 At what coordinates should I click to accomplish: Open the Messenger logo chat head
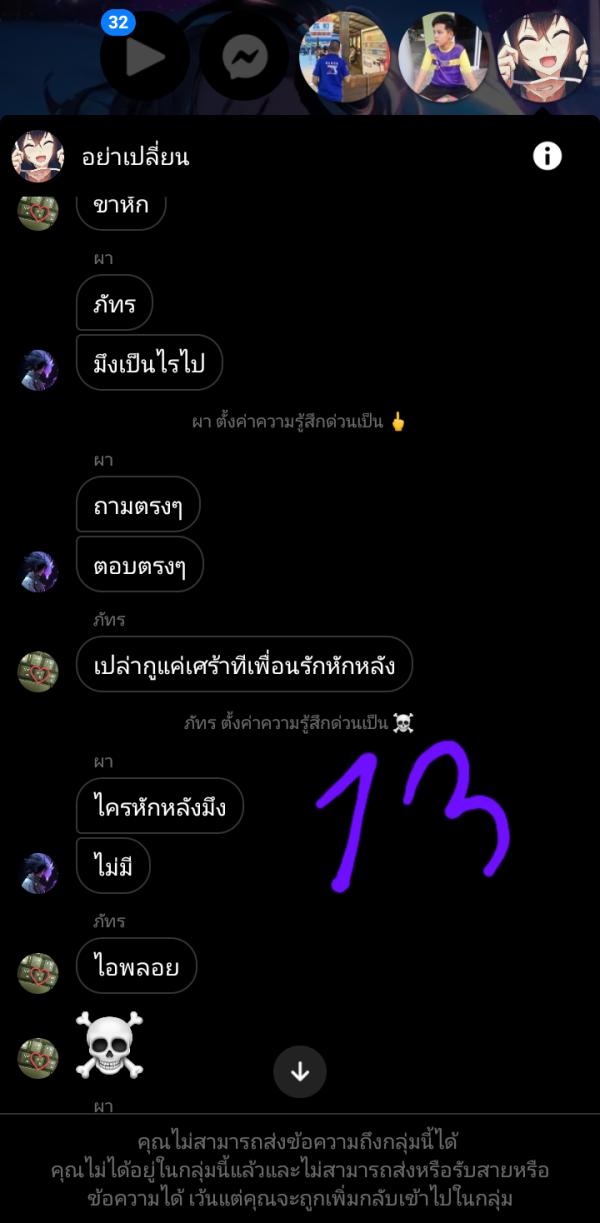point(245,57)
